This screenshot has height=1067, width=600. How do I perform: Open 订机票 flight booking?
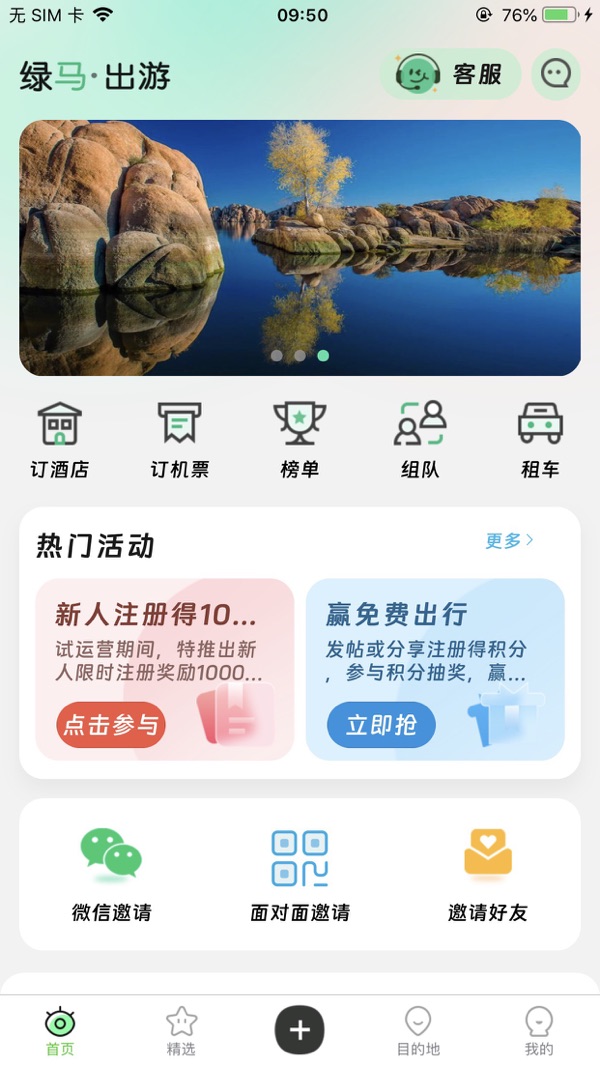coord(180,440)
